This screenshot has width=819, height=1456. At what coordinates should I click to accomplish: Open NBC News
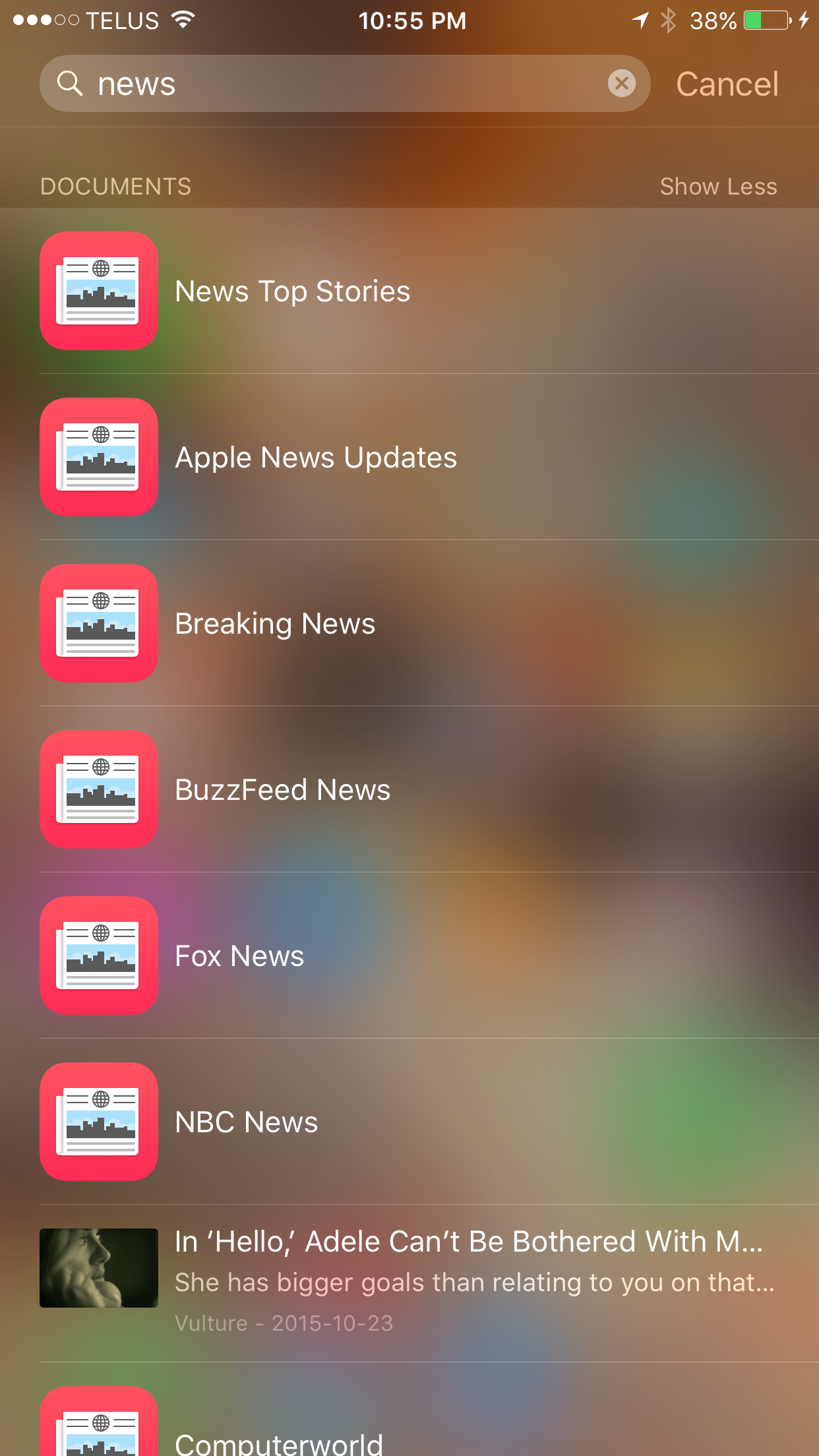click(409, 1122)
